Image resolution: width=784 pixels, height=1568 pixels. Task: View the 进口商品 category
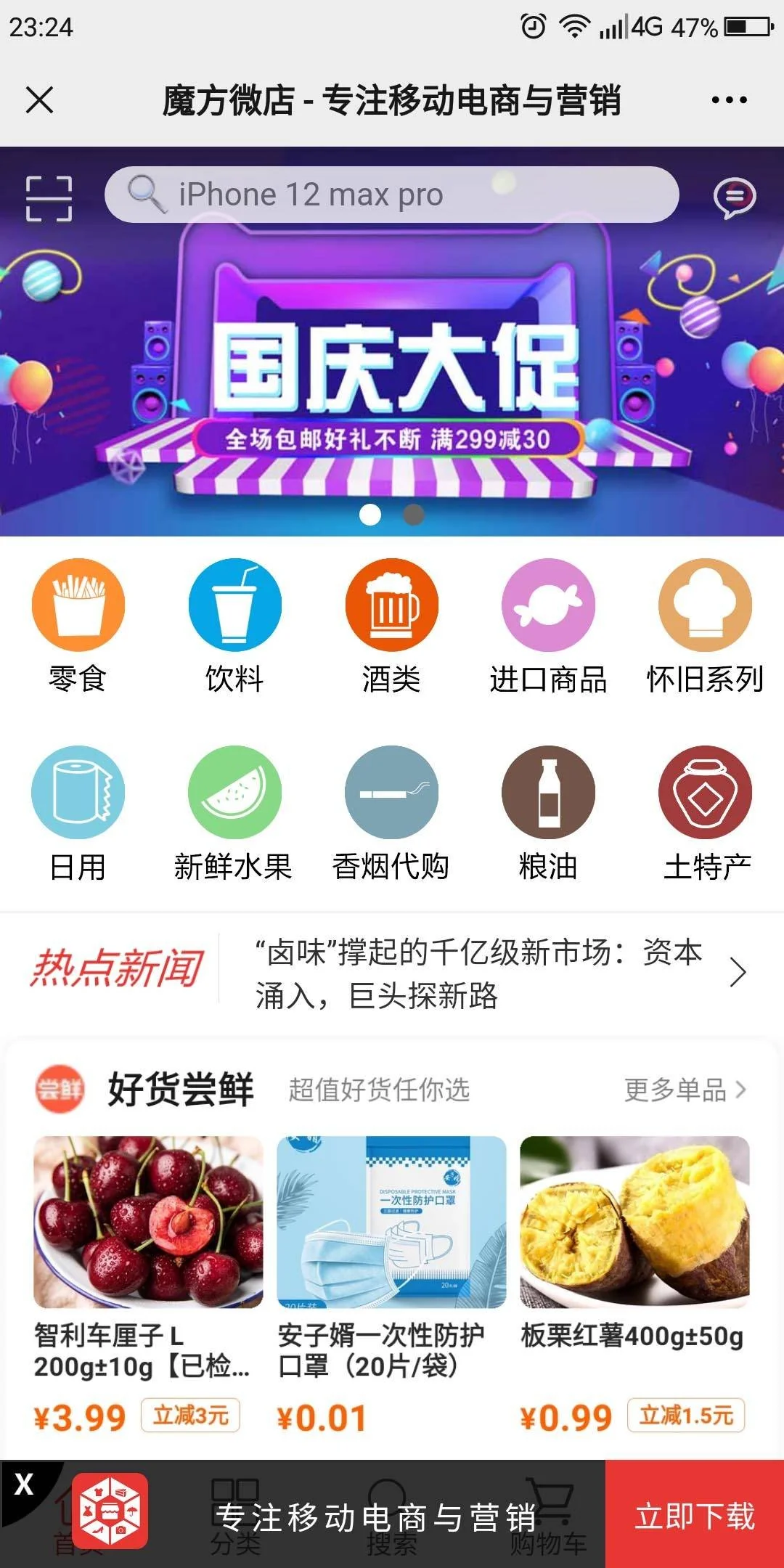pyautogui.click(x=548, y=624)
